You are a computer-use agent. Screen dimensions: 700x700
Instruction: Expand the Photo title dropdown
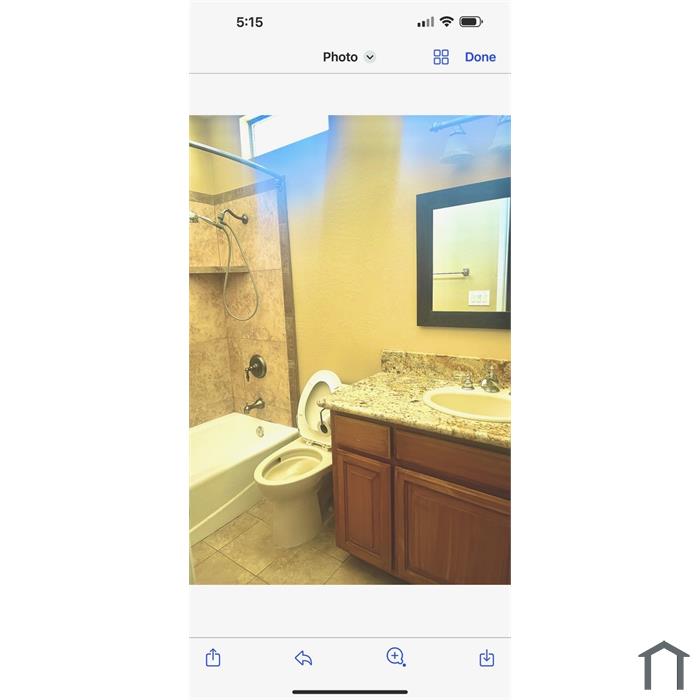click(x=369, y=57)
